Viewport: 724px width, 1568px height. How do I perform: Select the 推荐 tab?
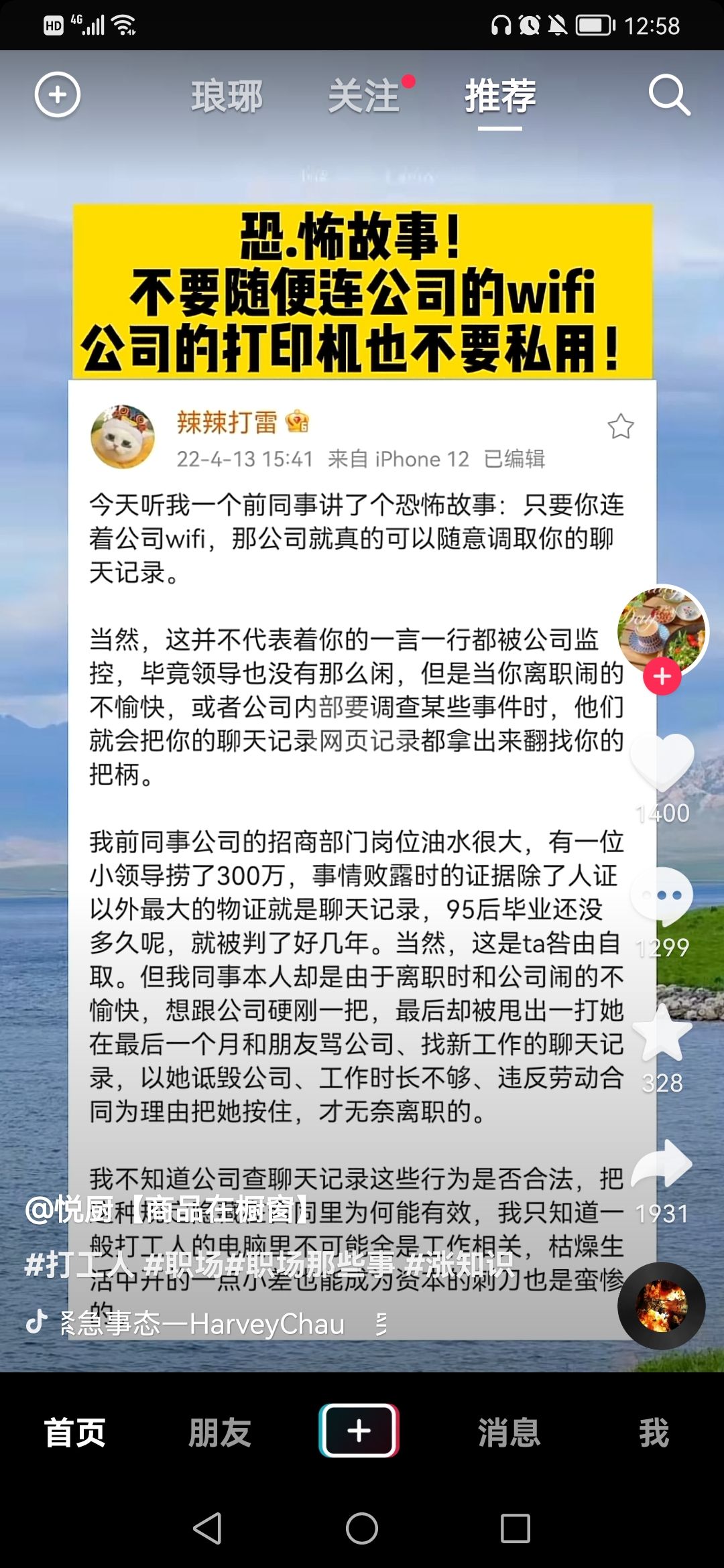[x=500, y=96]
